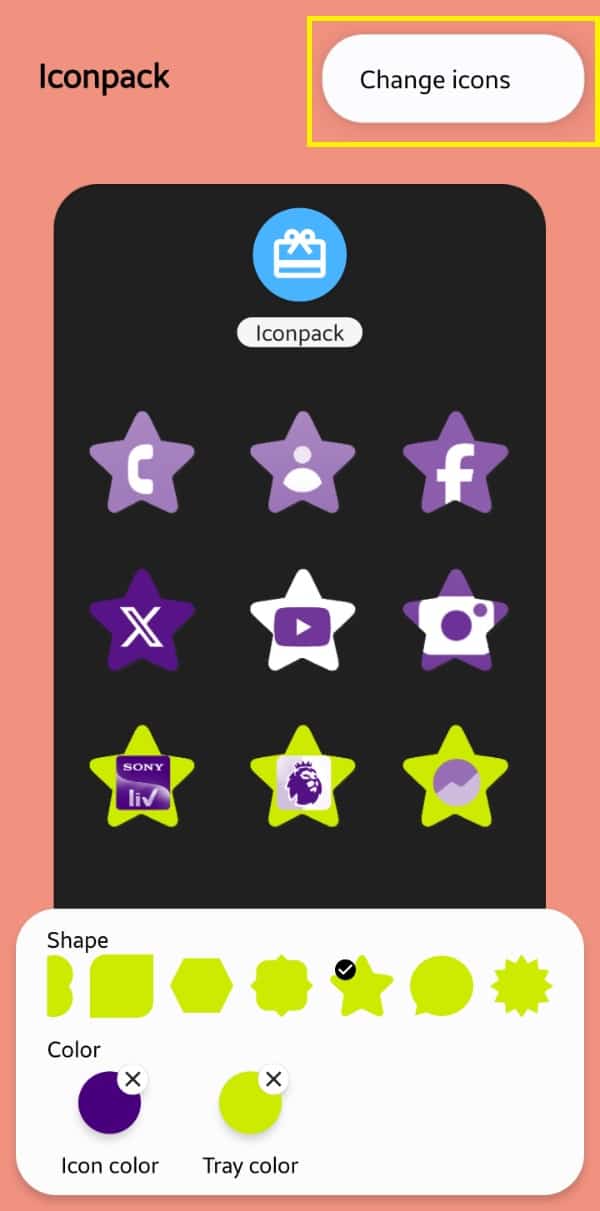The height and width of the screenshot is (1211, 600).
Task: Choose the speech bubble shape
Action: tap(442, 986)
